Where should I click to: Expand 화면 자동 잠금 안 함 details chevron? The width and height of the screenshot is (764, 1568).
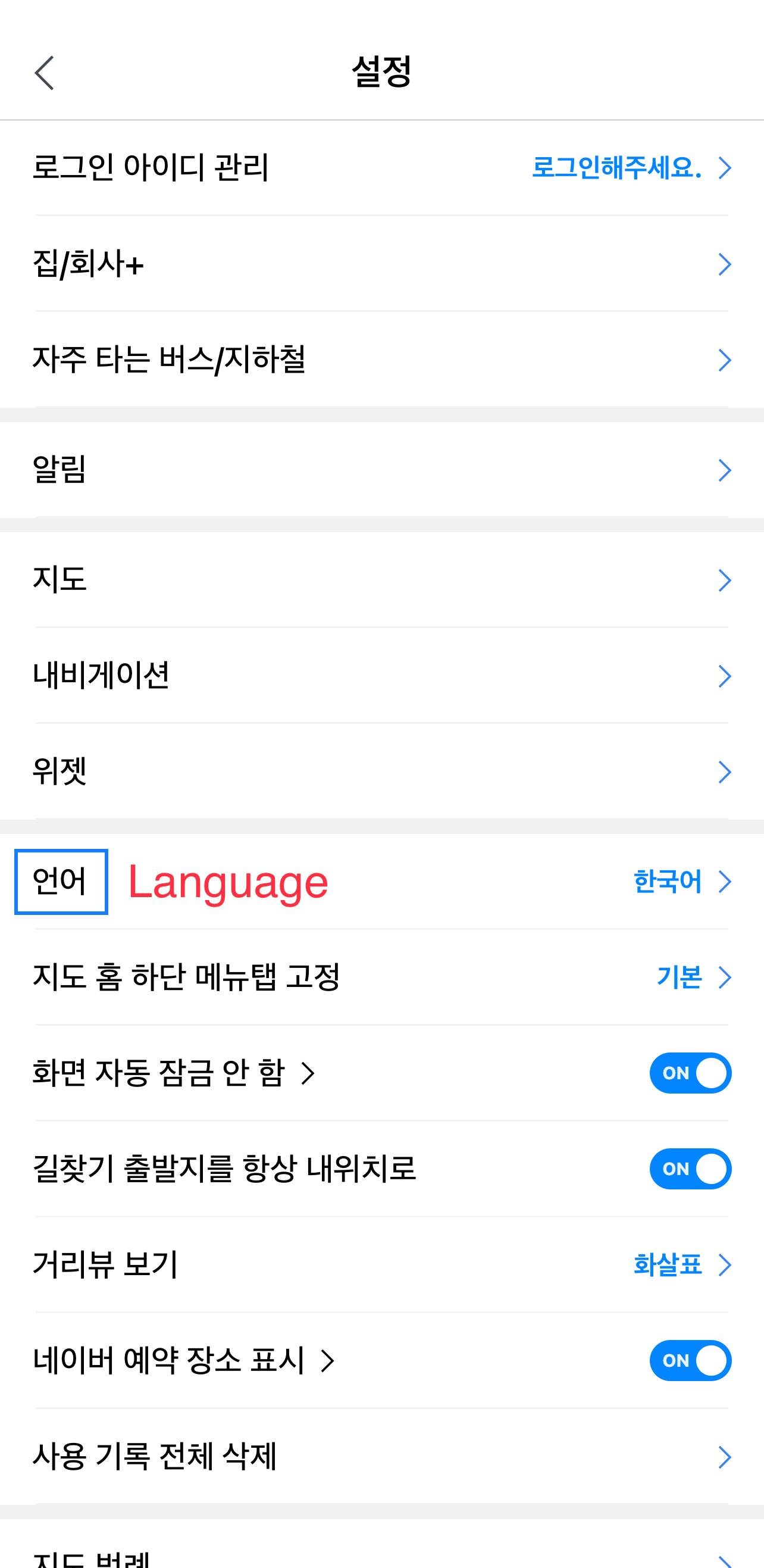tap(308, 1073)
